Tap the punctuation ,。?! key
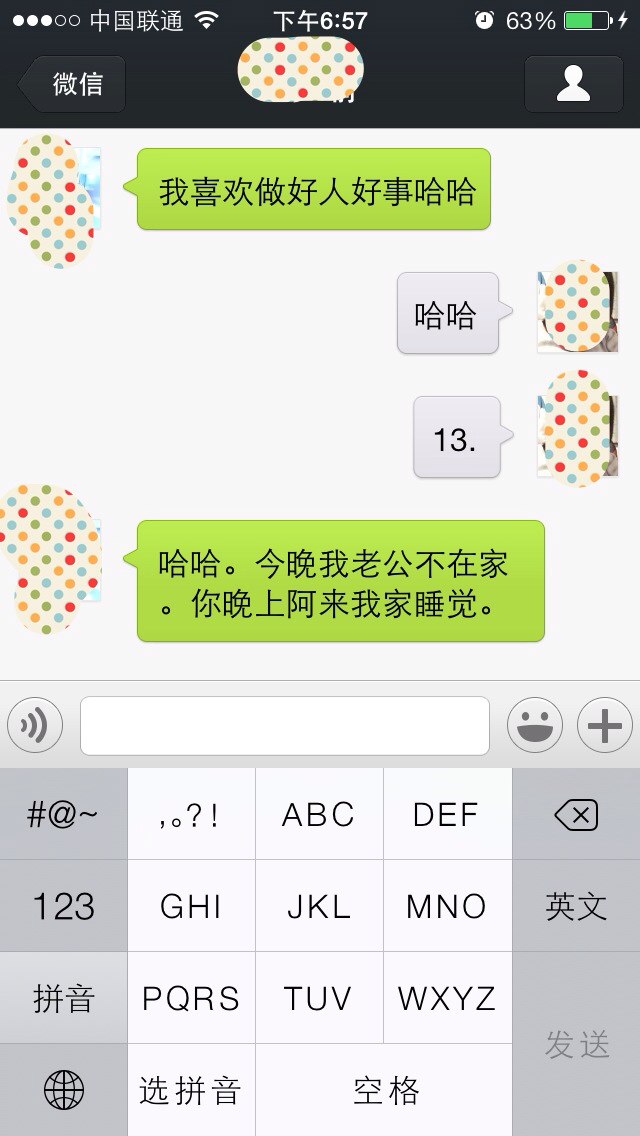640x1136 pixels. [x=191, y=814]
